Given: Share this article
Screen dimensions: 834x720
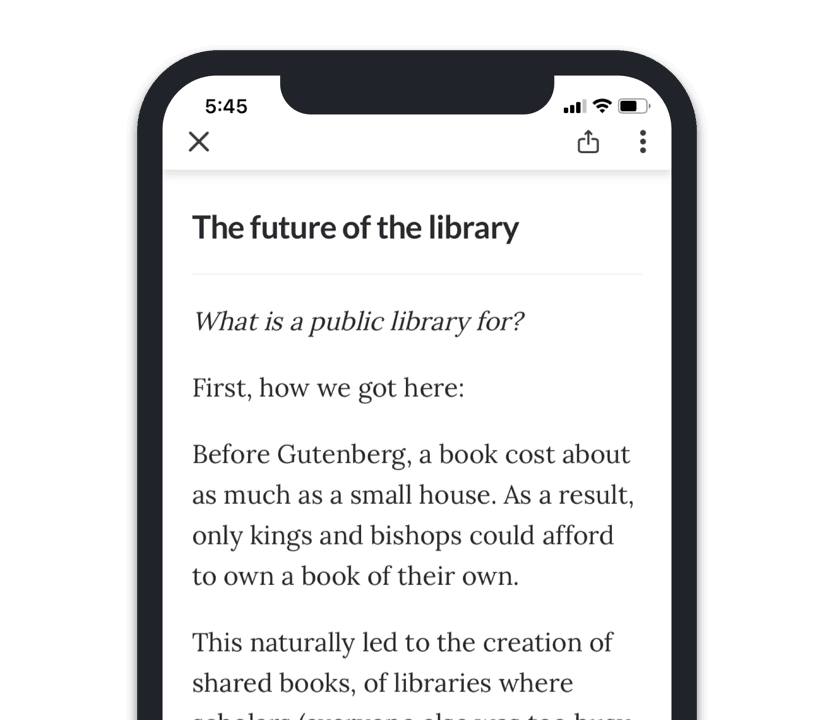Looking at the screenshot, I should (588, 142).
